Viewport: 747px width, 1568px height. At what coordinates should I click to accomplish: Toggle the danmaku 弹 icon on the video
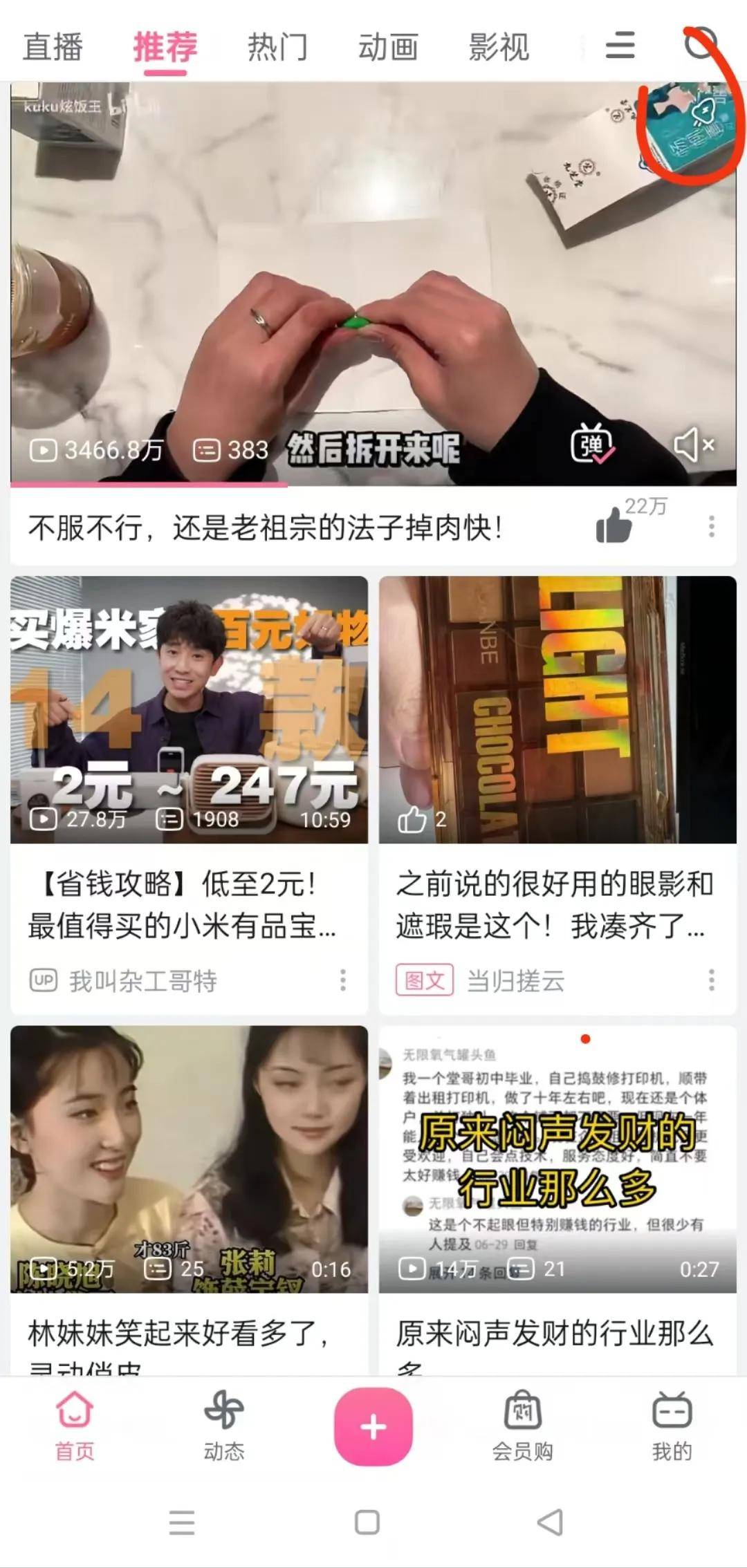[x=591, y=445]
